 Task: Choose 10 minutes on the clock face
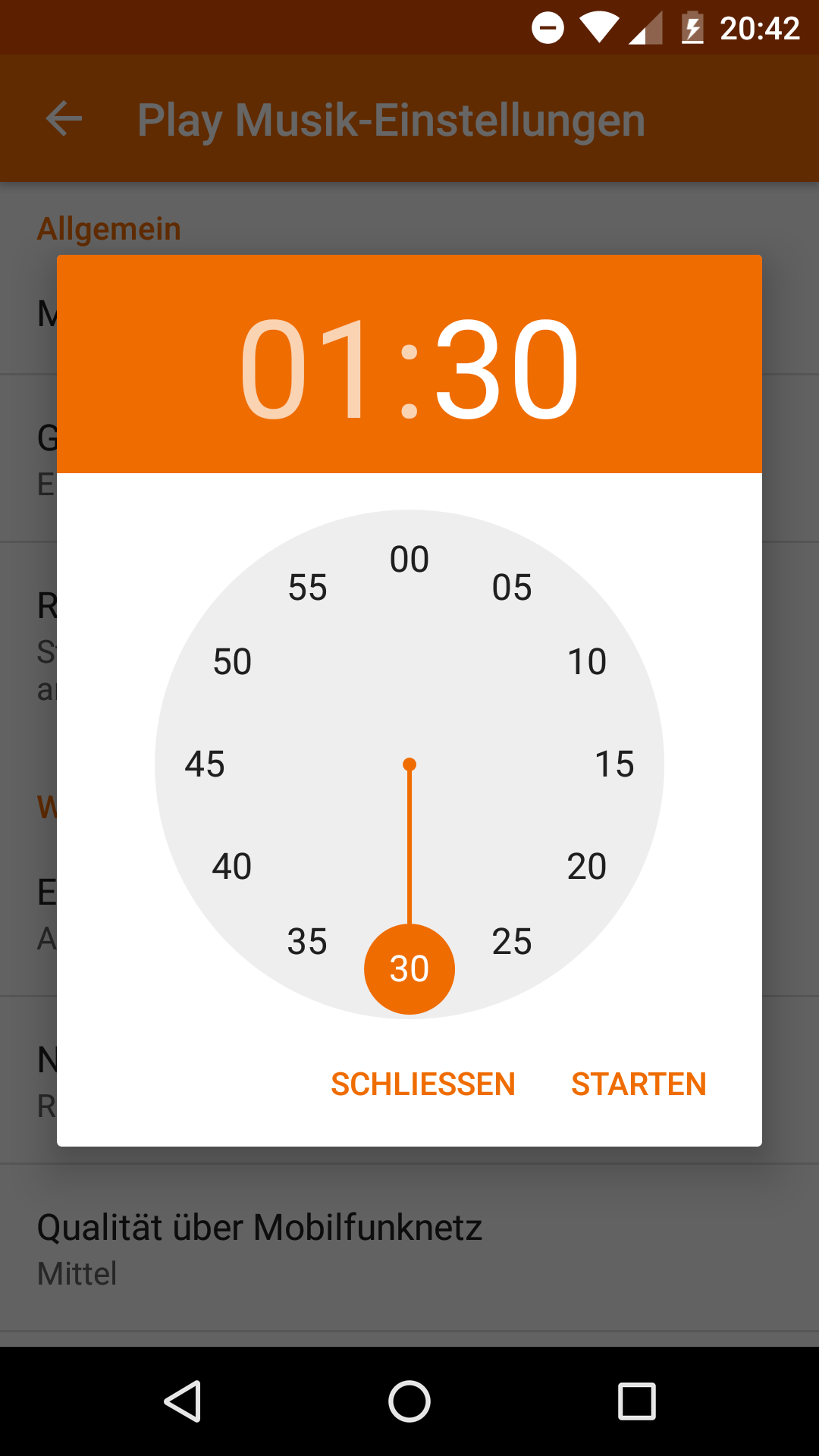tap(587, 662)
